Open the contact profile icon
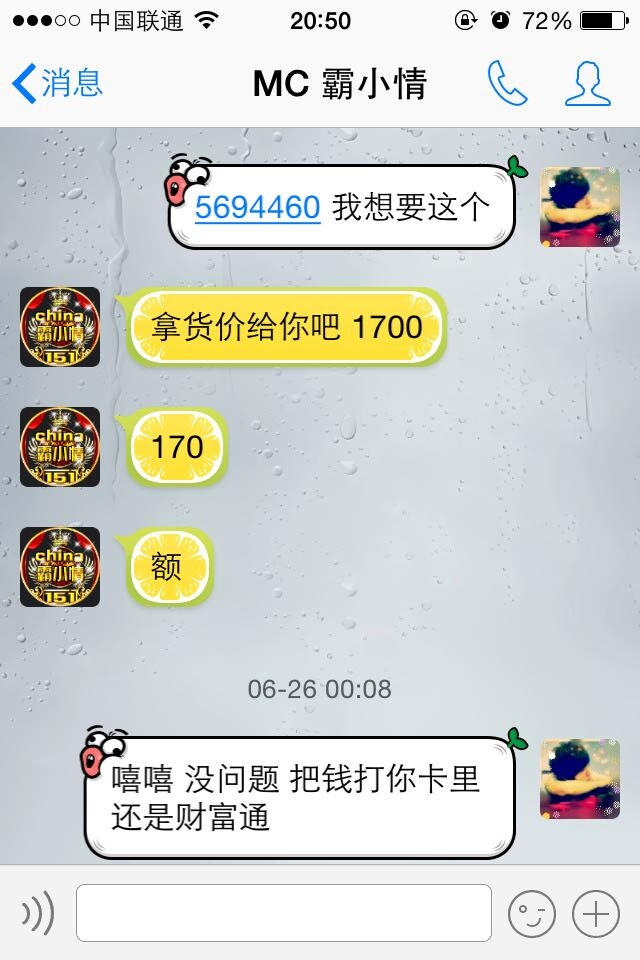 [587, 84]
